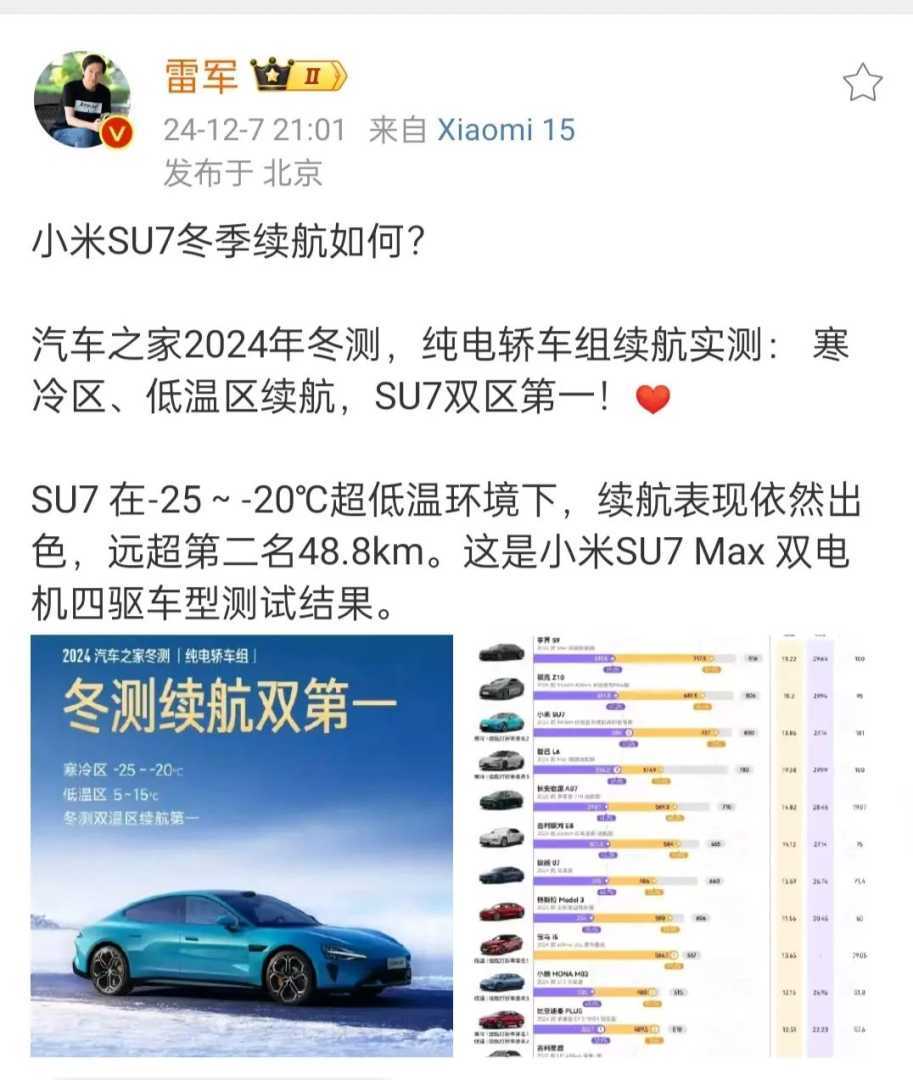Favorite this post with the star
913x1080 pixels.
pos(862,83)
